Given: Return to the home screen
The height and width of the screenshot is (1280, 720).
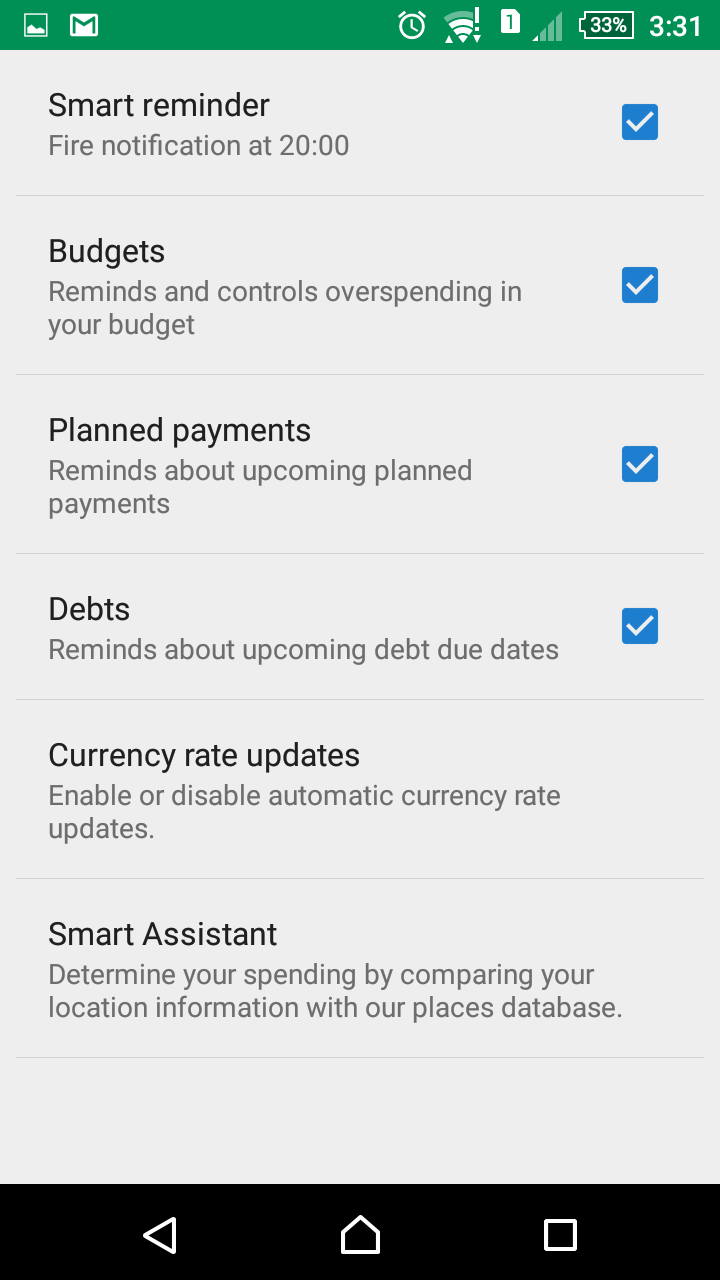Looking at the screenshot, I should point(360,1235).
